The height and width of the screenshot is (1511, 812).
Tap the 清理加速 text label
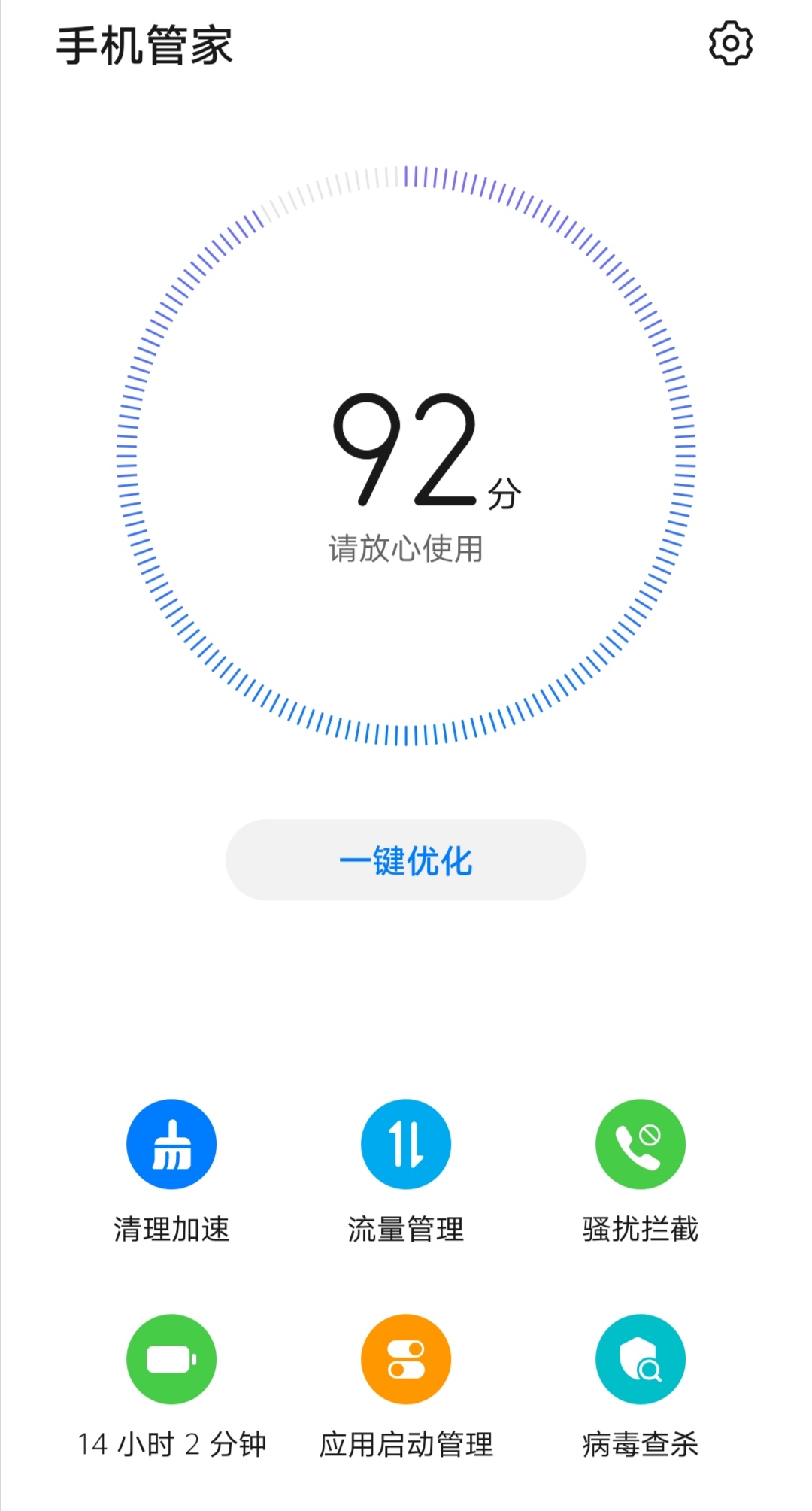[171, 1230]
